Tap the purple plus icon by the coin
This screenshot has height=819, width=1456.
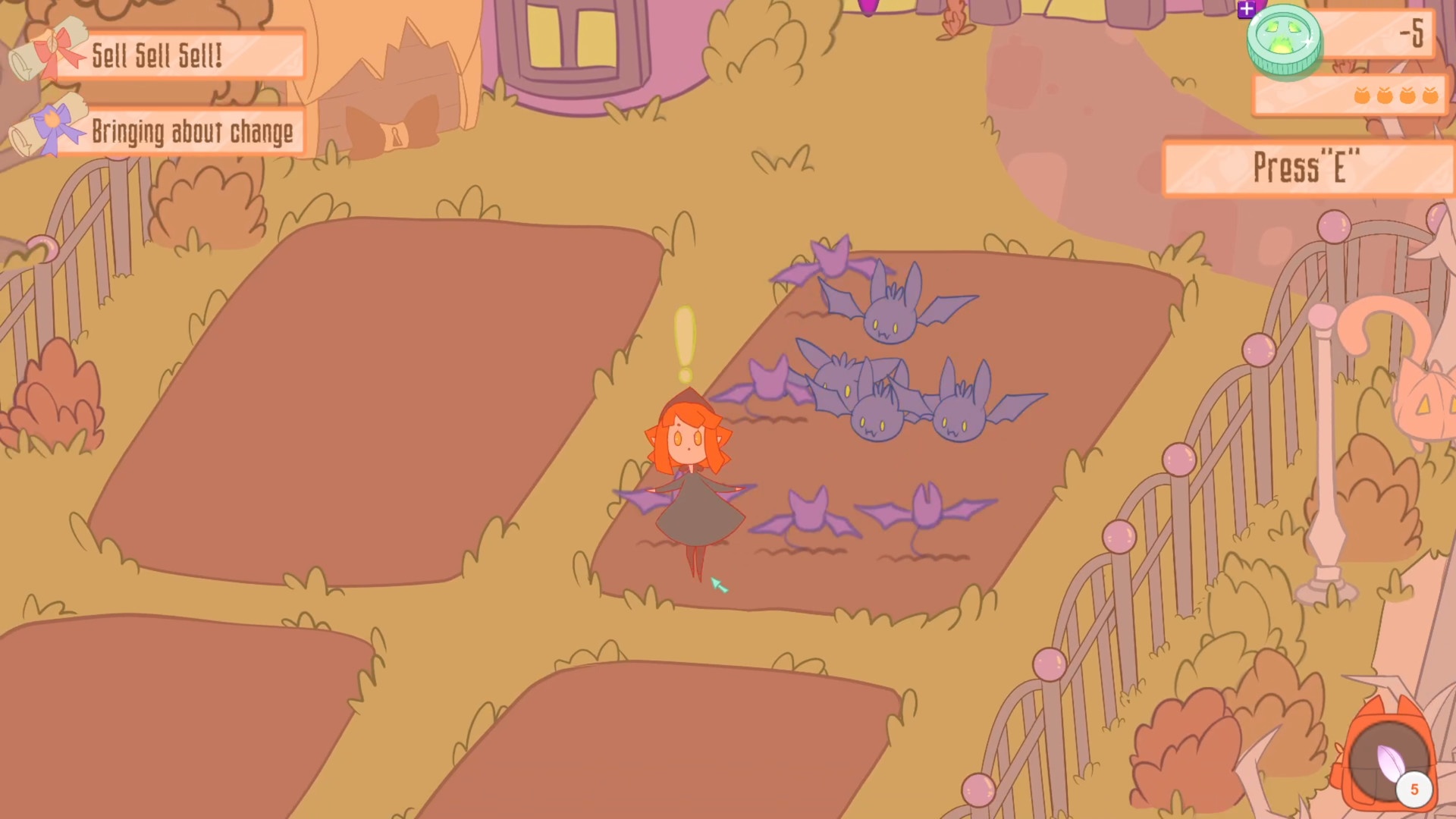click(x=1246, y=10)
